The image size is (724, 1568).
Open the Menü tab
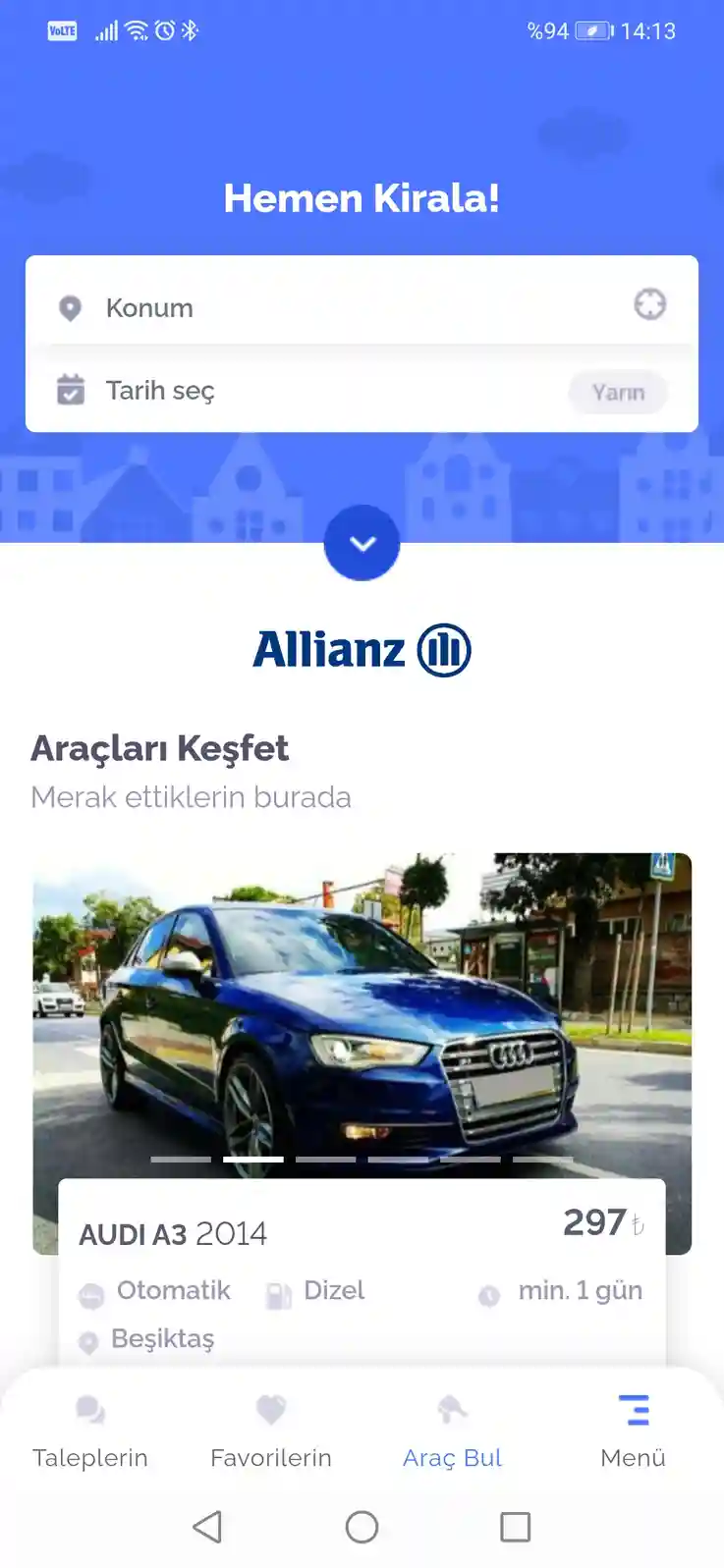point(634,1433)
